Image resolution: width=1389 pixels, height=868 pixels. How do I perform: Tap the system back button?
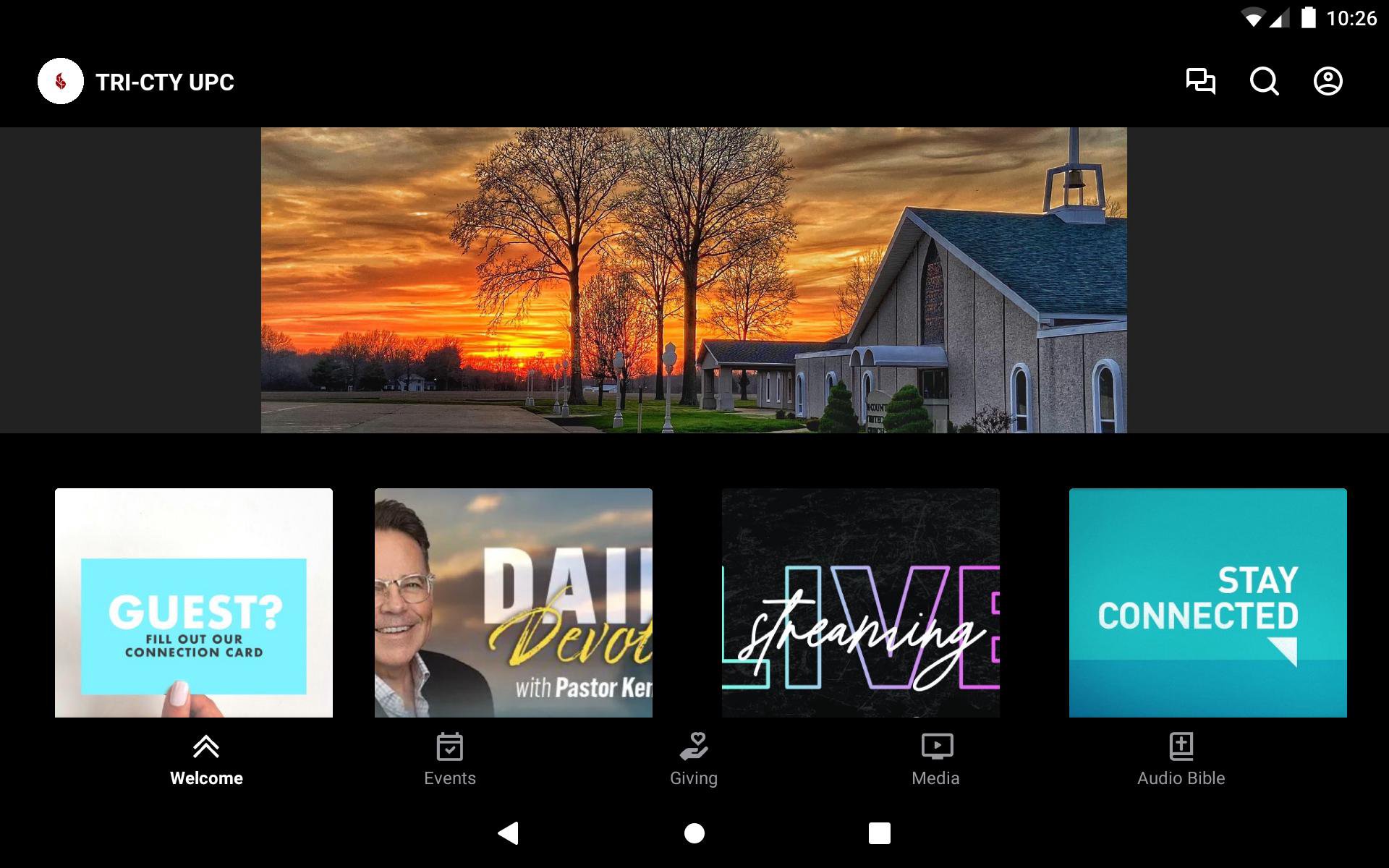[509, 833]
